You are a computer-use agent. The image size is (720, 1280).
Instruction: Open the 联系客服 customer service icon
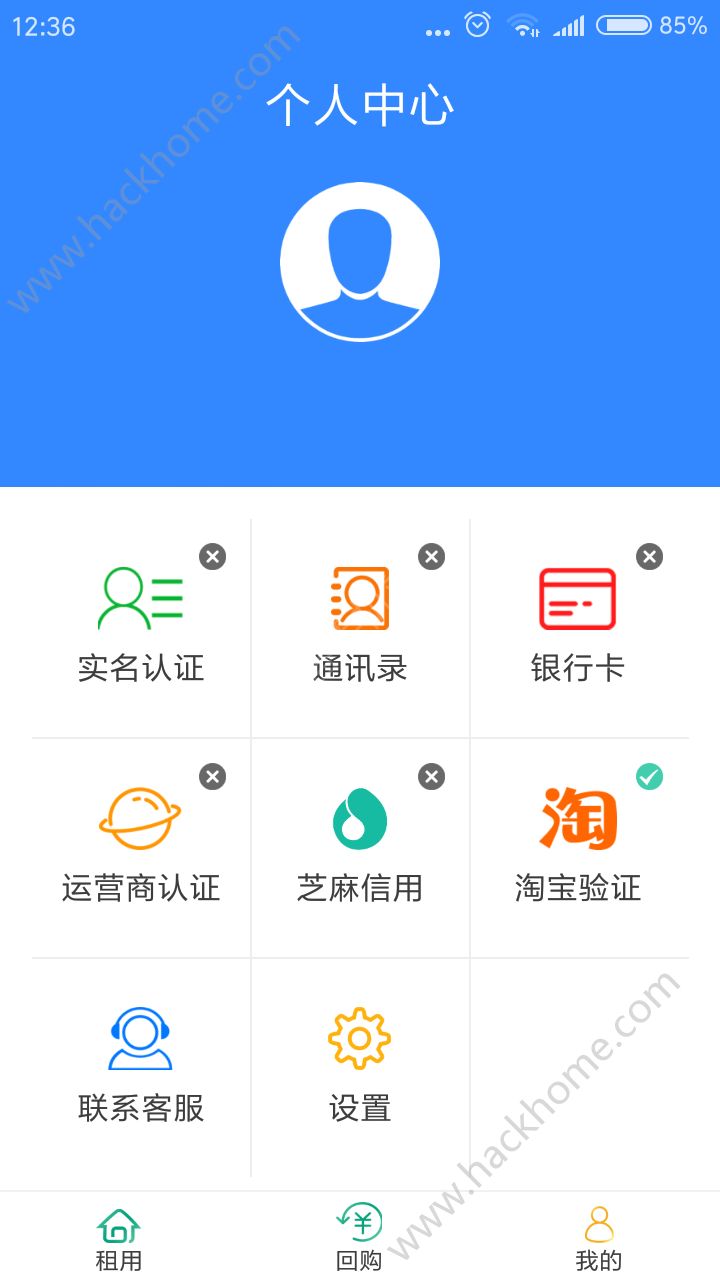pyautogui.click(x=139, y=1038)
